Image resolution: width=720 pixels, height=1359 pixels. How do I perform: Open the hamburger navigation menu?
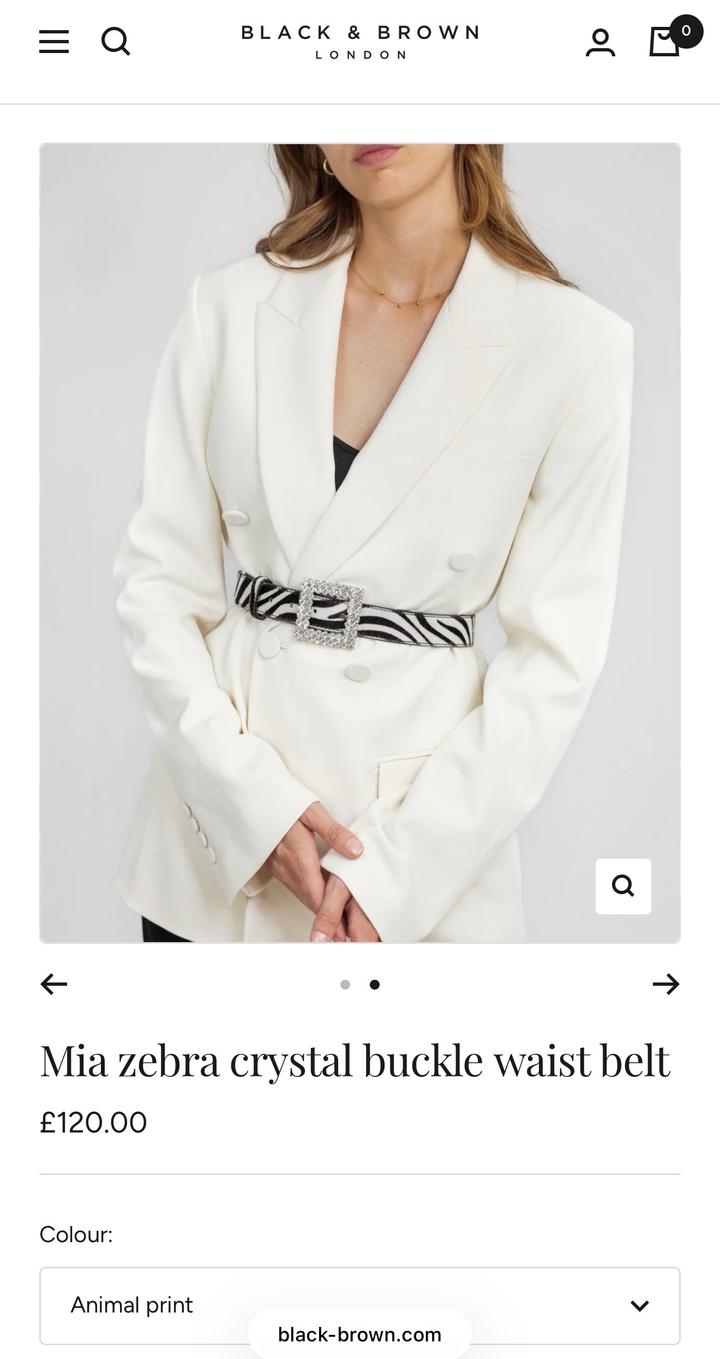(54, 41)
